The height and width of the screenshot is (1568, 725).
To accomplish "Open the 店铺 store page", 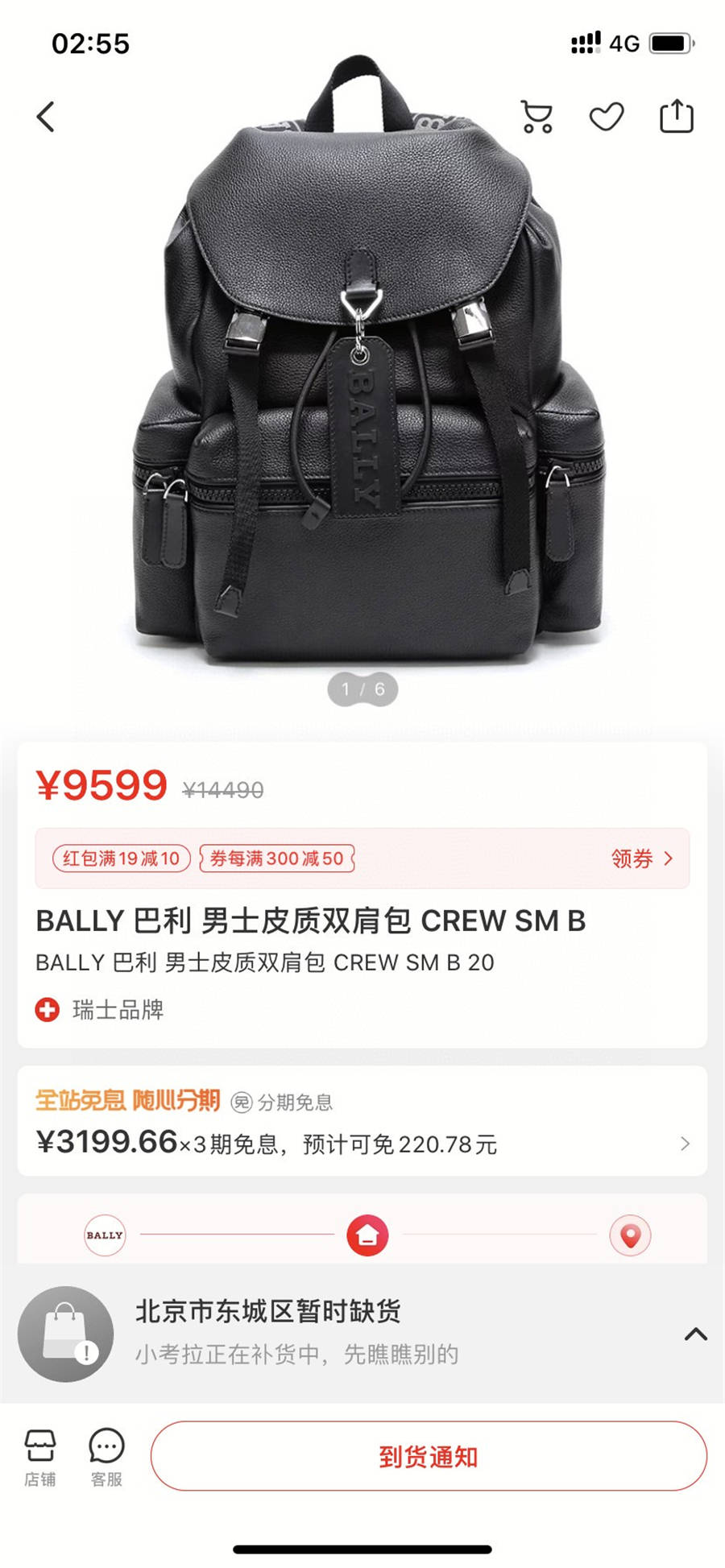I will pos(40,1457).
